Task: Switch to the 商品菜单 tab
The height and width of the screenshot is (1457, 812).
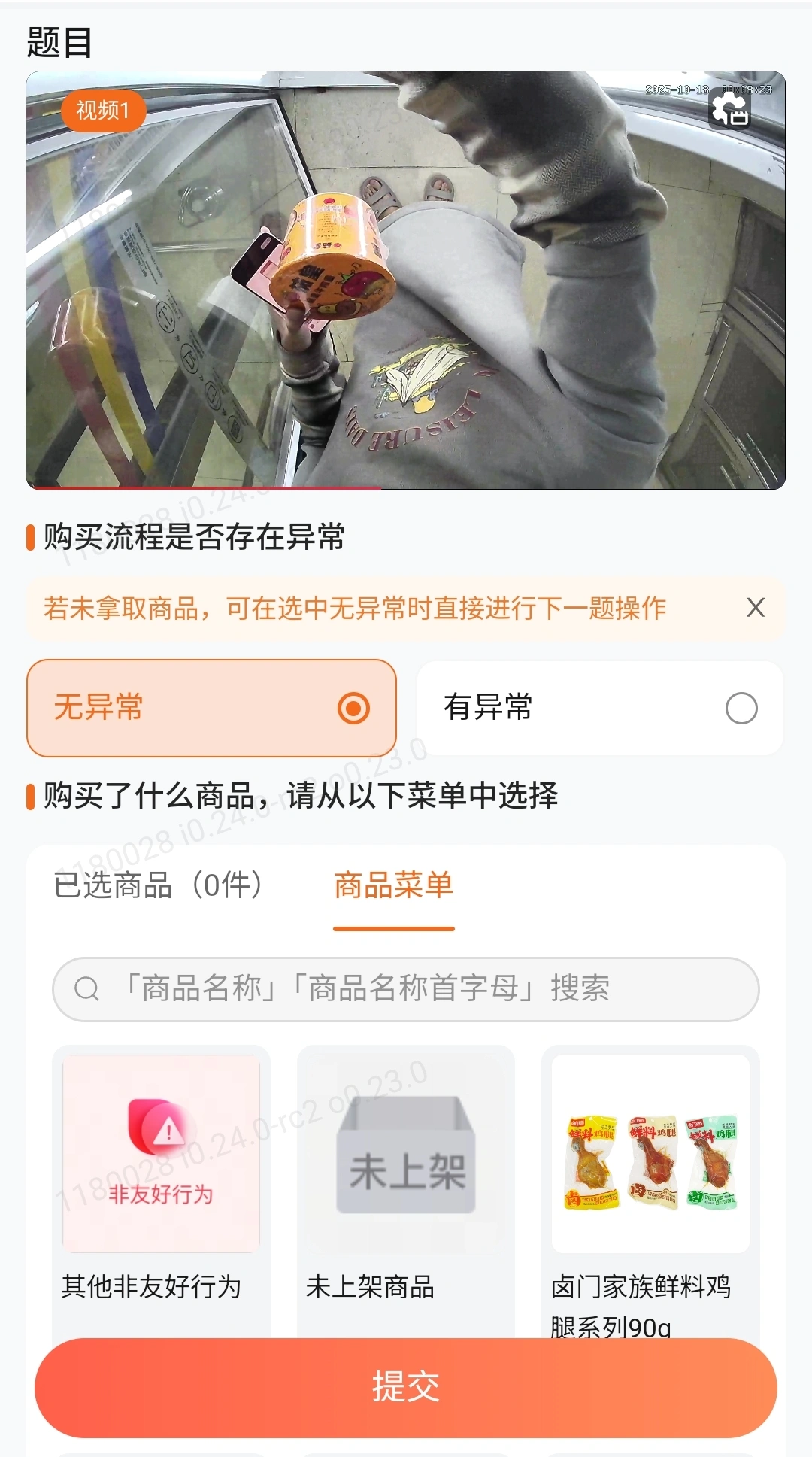Action: pos(393,888)
